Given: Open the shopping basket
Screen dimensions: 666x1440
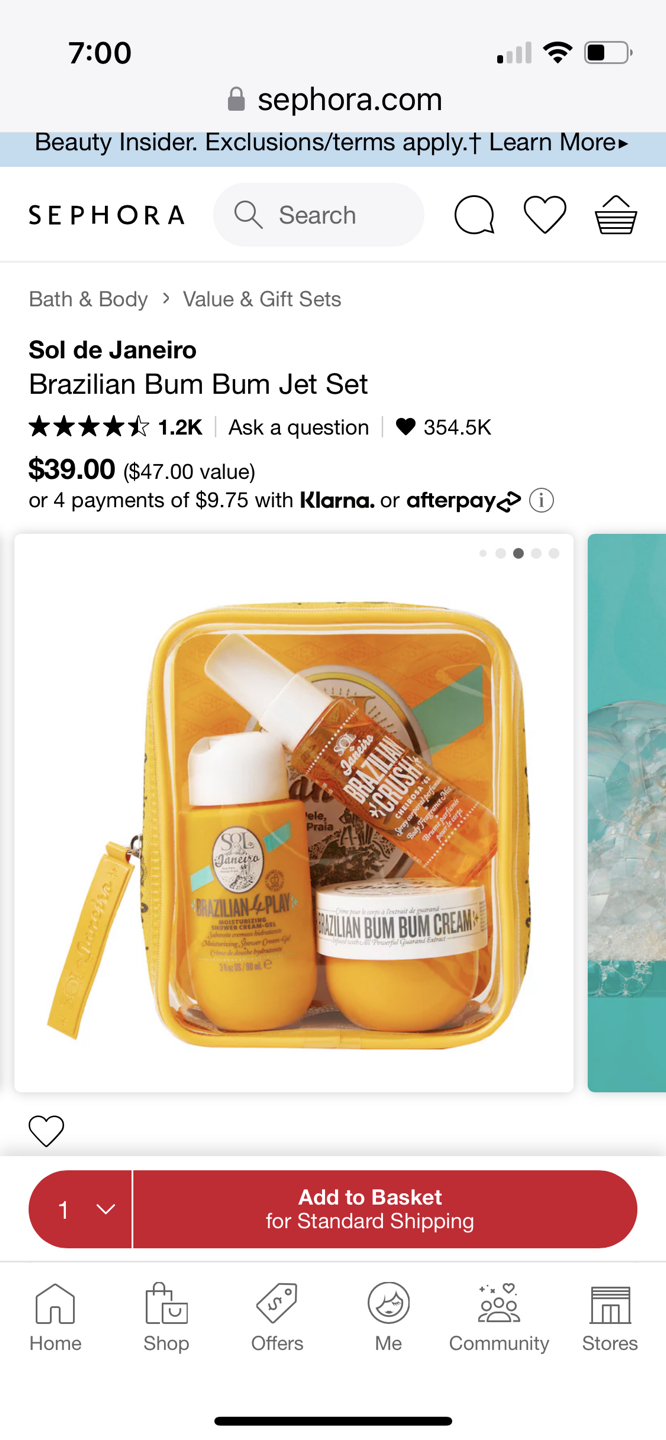Looking at the screenshot, I should pyautogui.click(x=616, y=215).
